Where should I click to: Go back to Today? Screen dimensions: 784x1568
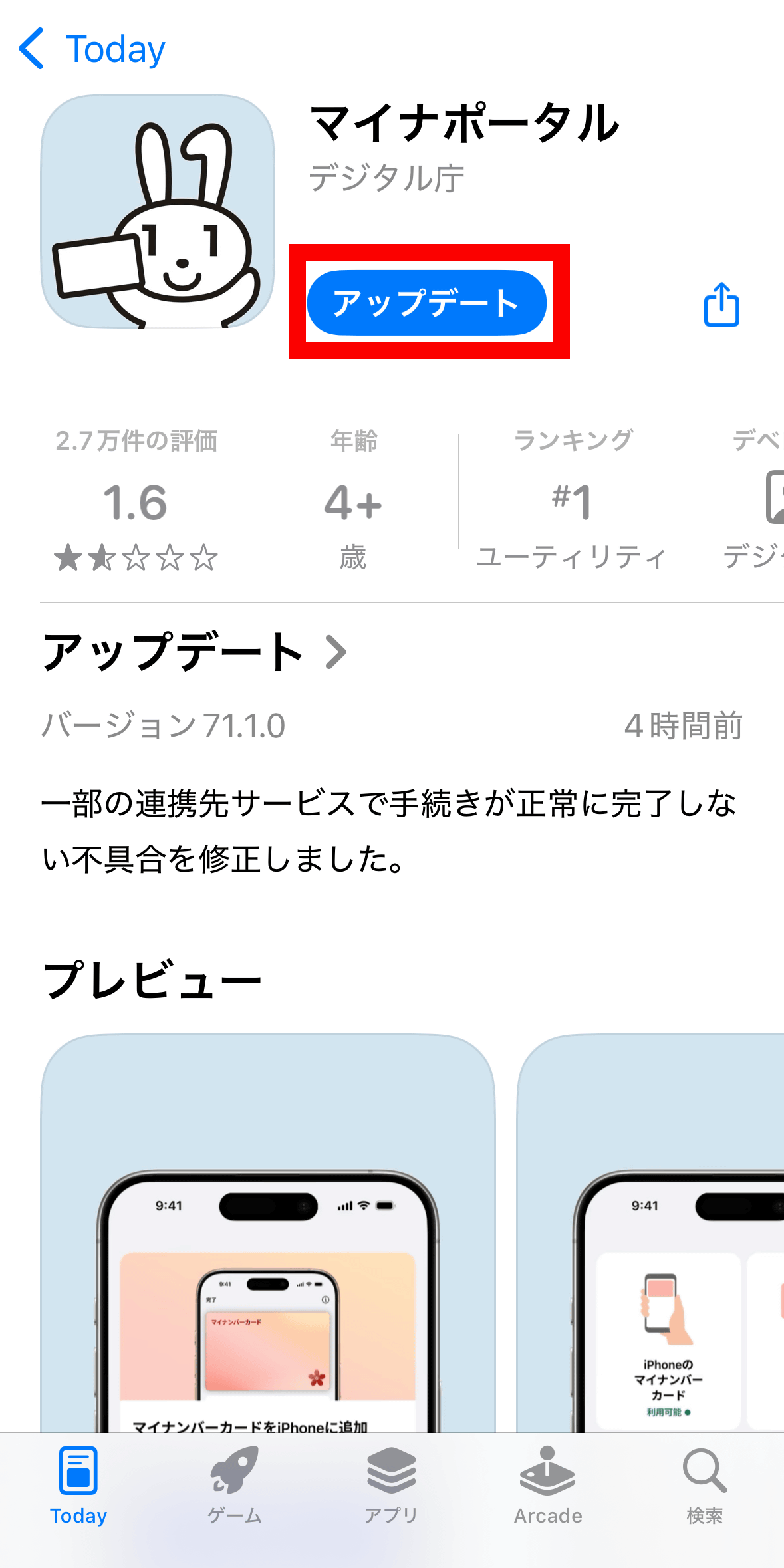click(x=92, y=49)
